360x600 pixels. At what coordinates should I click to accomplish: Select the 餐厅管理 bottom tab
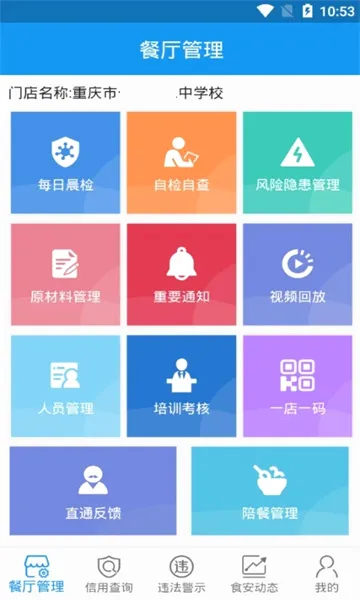[36, 574]
